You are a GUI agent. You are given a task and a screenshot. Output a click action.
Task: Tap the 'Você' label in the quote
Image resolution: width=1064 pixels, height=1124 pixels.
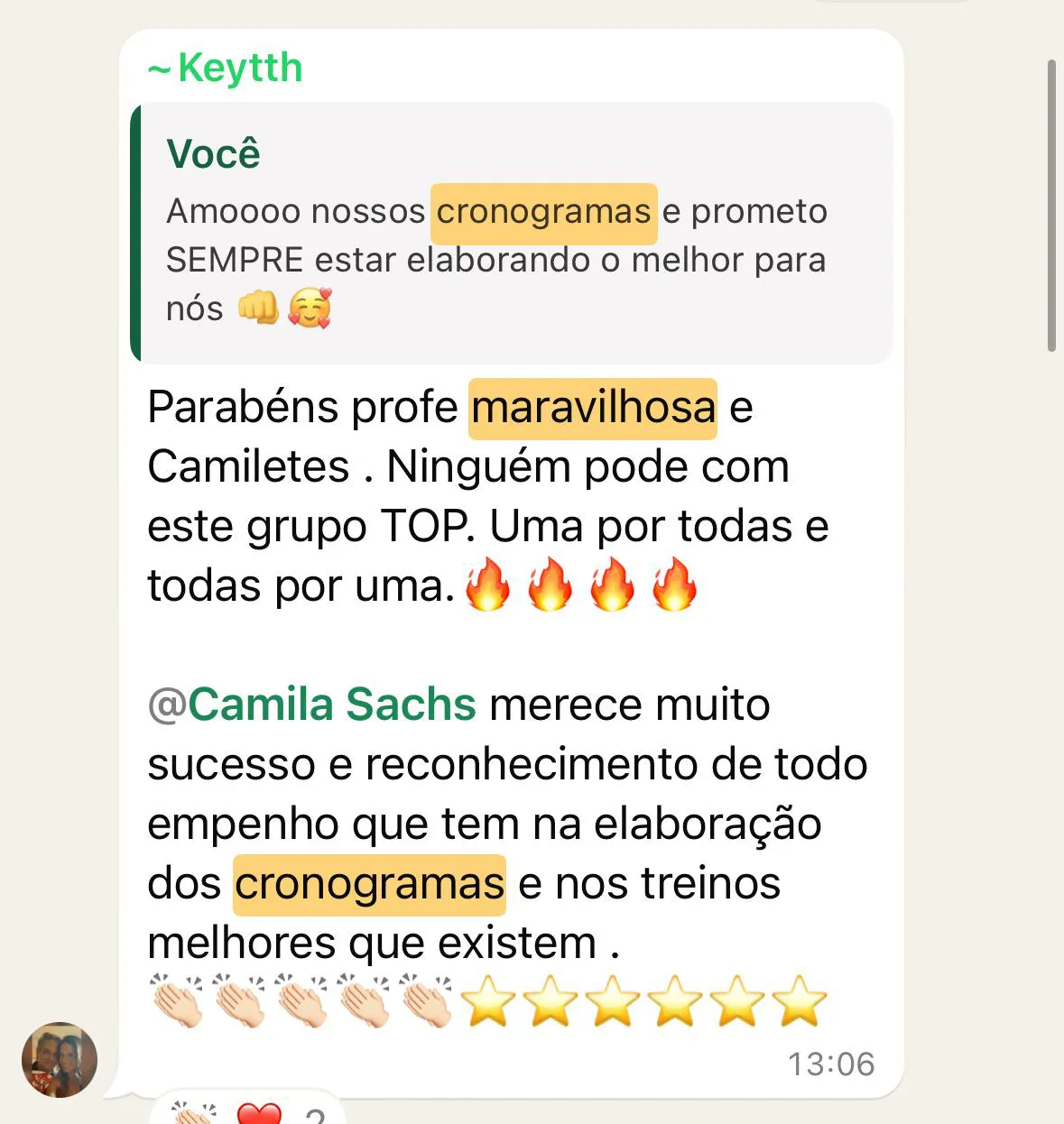pos(213,153)
